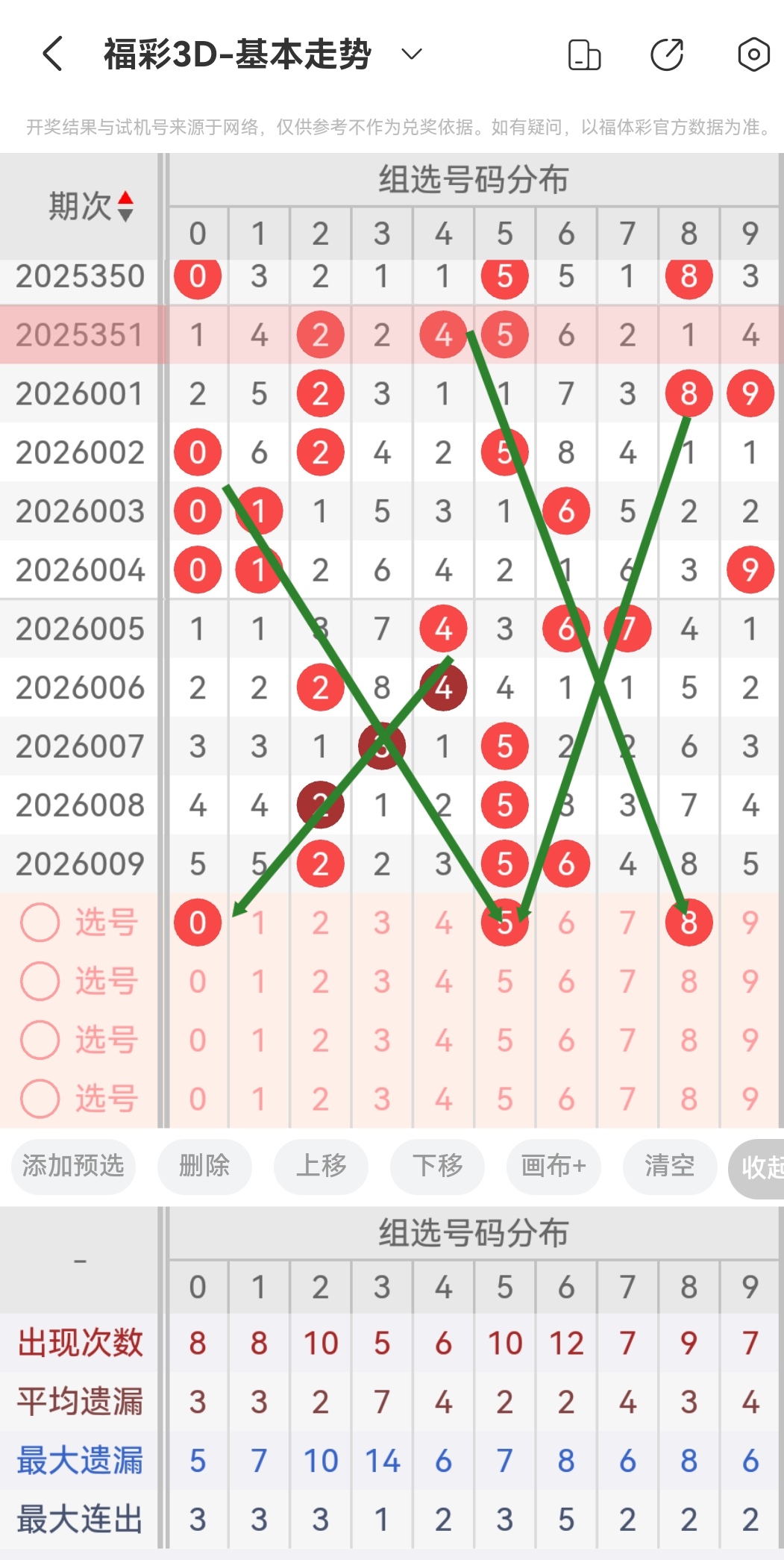Tap the 删除 toolbar button
784x1560 pixels.
click(x=204, y=1167)
